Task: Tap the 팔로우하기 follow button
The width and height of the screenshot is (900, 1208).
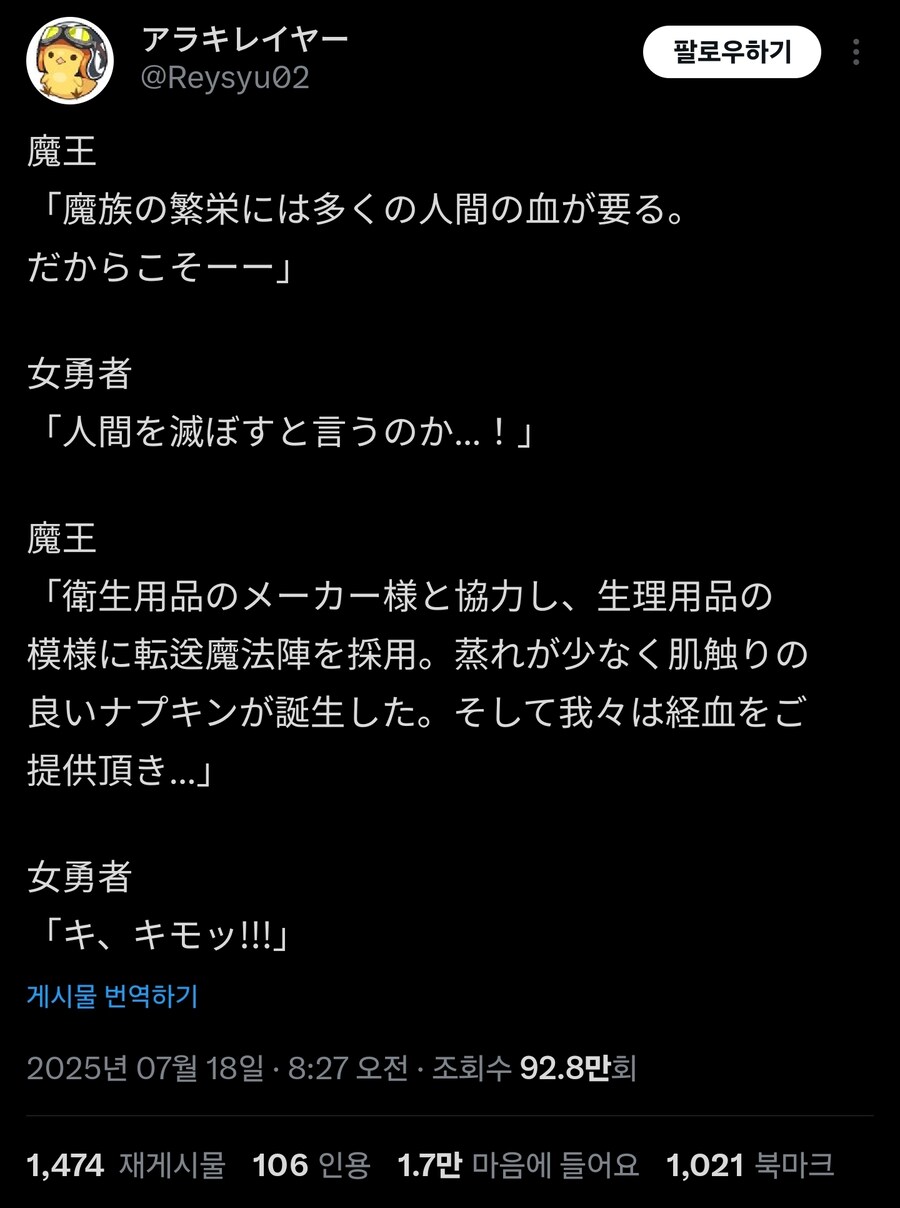Action: tap(732, 52)
